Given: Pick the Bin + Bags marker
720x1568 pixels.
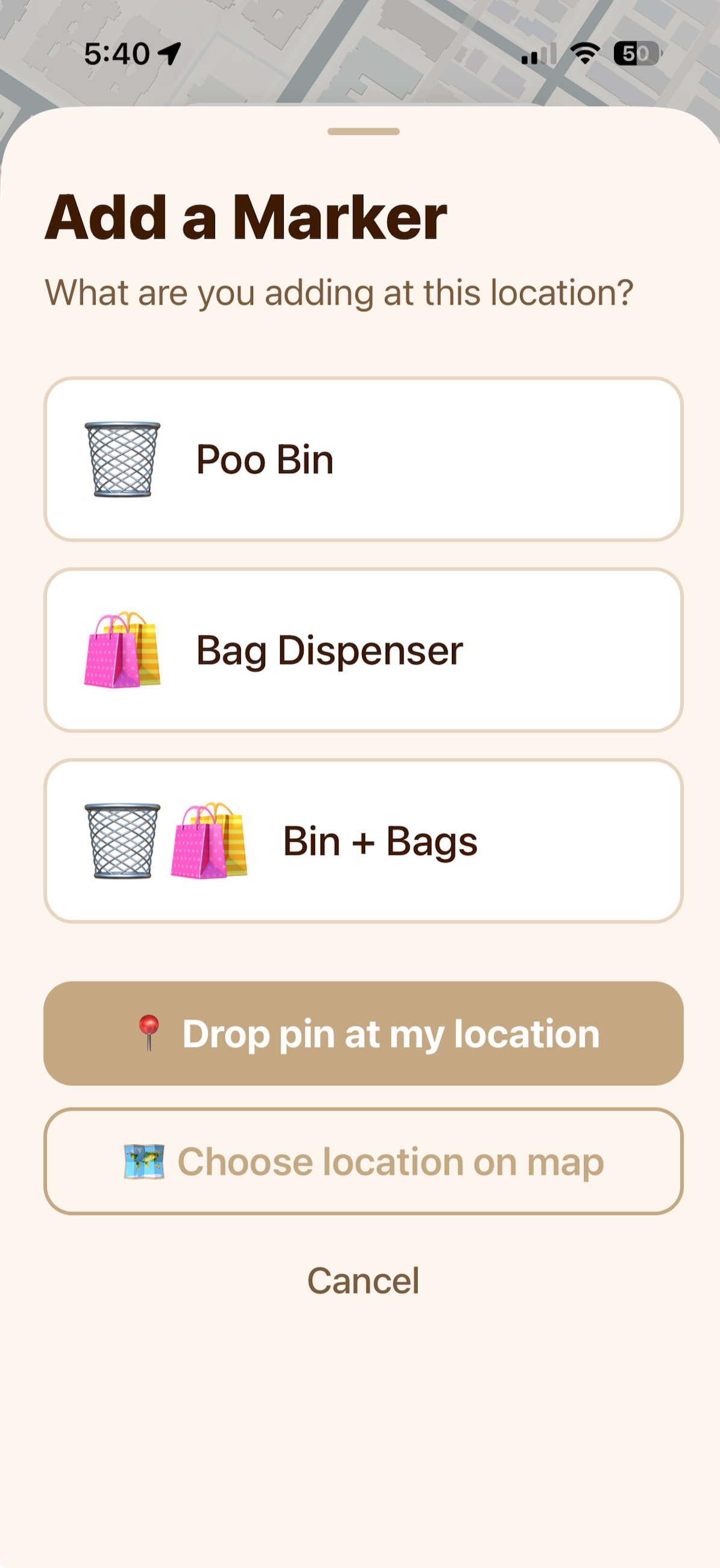Looking at the screenshot, I should [x=363, y=841].
